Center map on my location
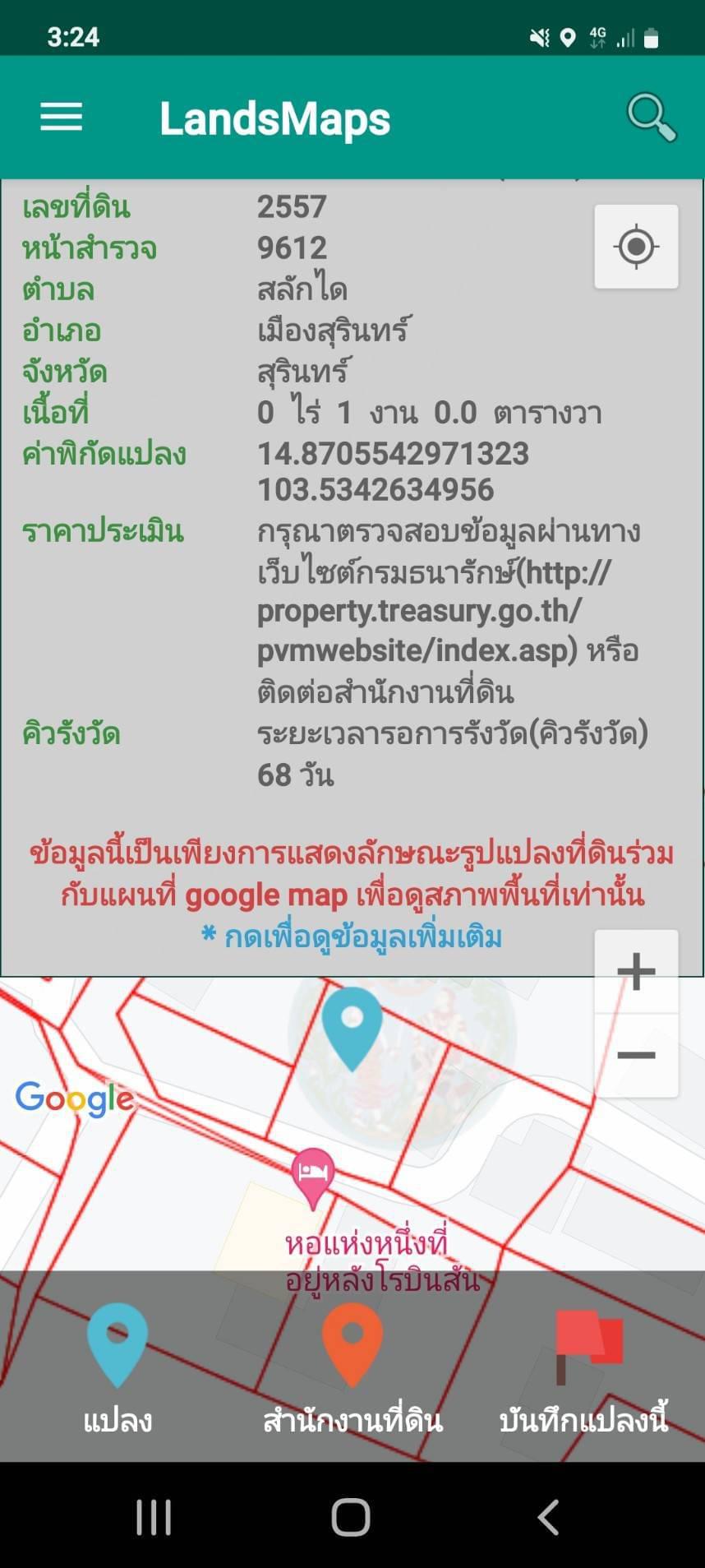 pyautogui.click(x=636, y=247)
